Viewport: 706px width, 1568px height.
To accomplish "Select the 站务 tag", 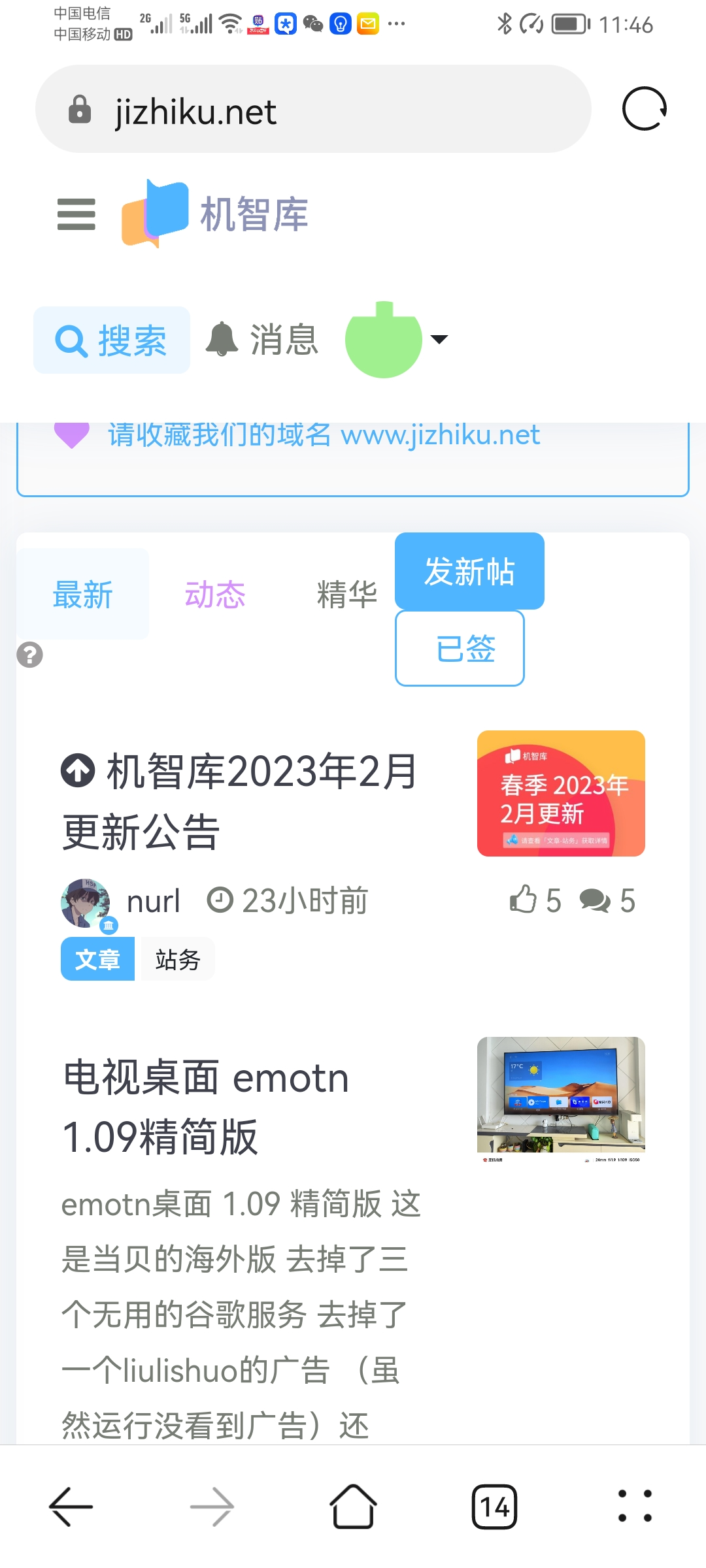I will click(178, 959).
